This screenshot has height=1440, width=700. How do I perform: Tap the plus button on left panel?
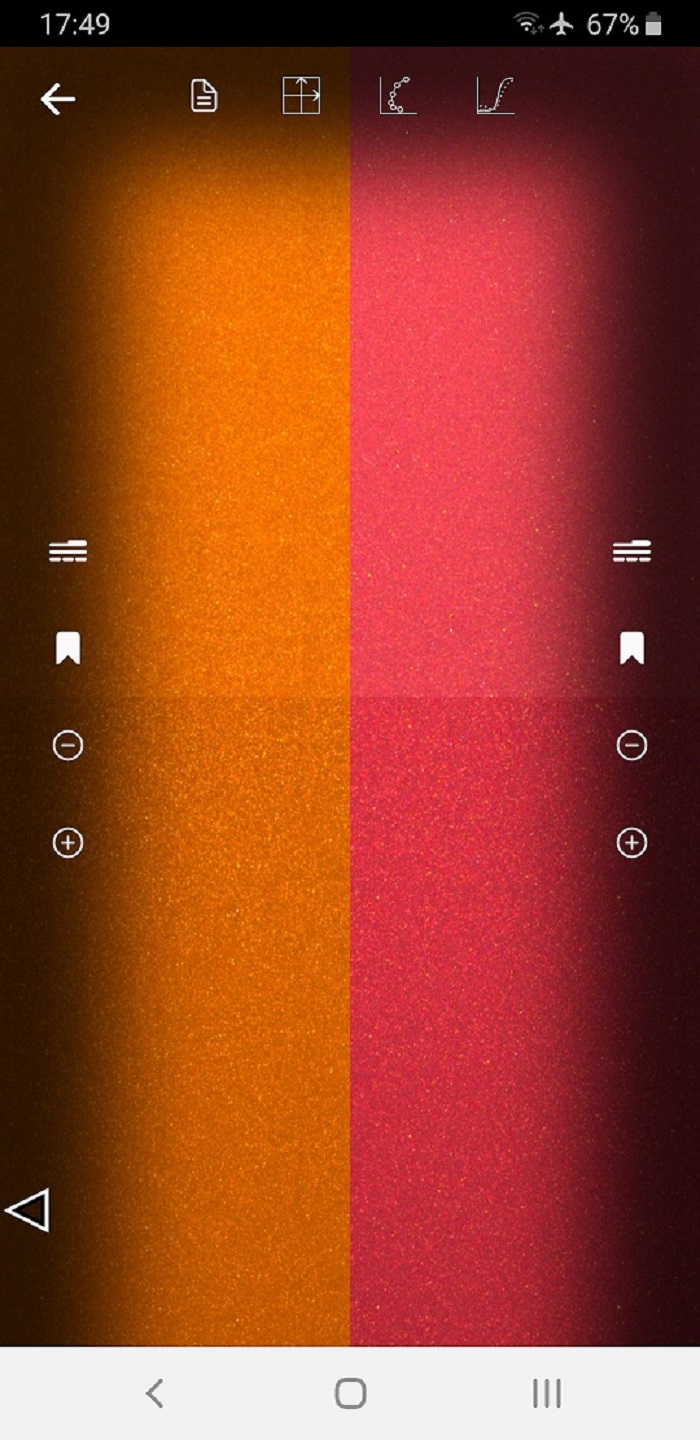(x=68, y=843)
